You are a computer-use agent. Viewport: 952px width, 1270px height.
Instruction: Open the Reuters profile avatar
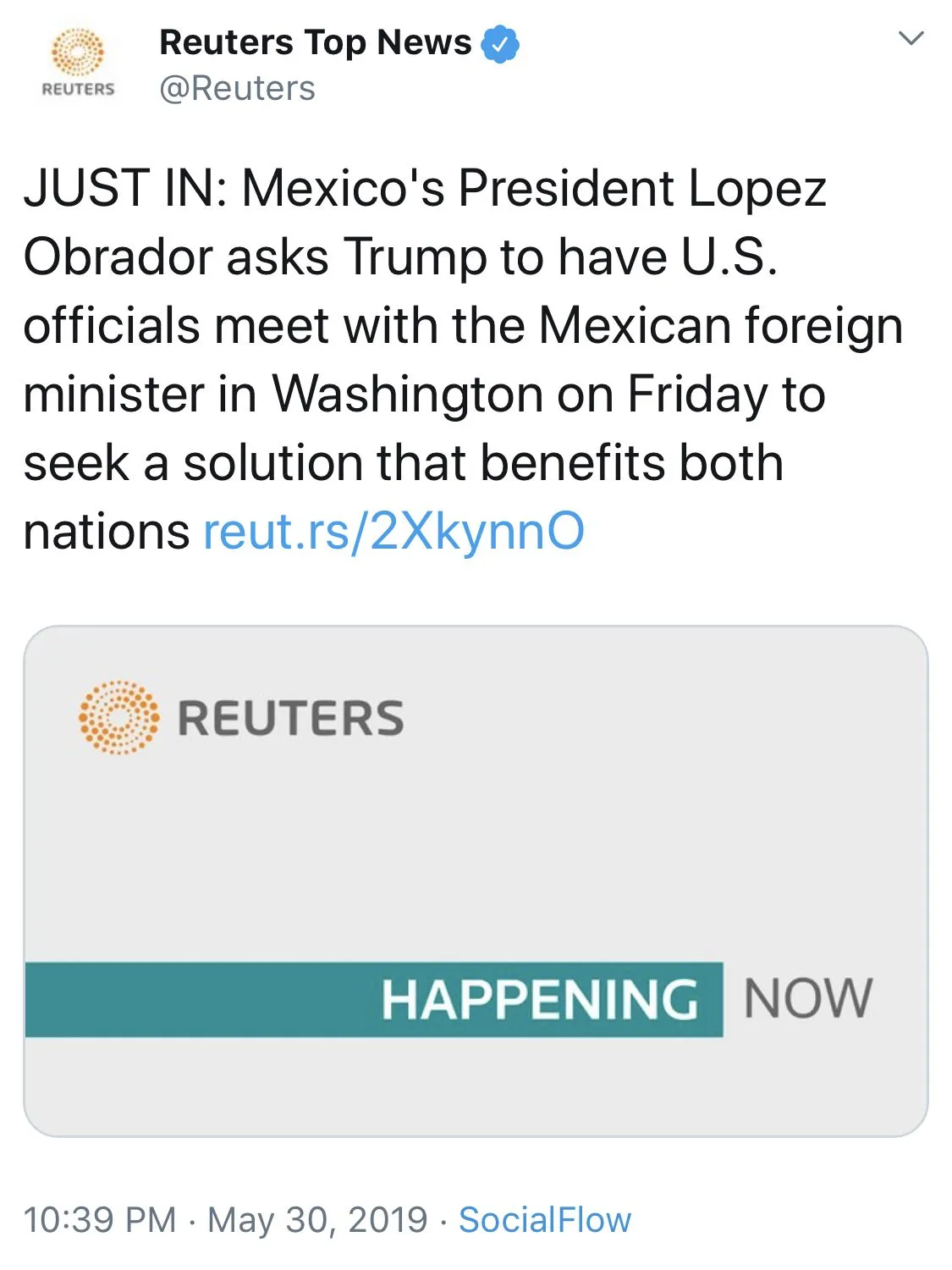[78, 62]
